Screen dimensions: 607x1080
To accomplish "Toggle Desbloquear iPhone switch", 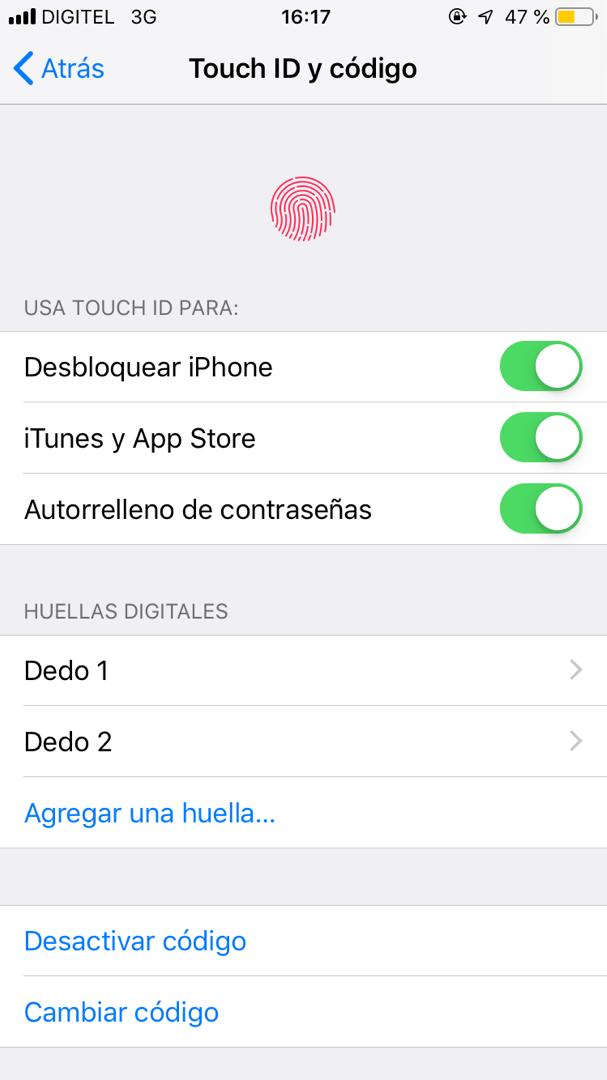I will (540, 367).
